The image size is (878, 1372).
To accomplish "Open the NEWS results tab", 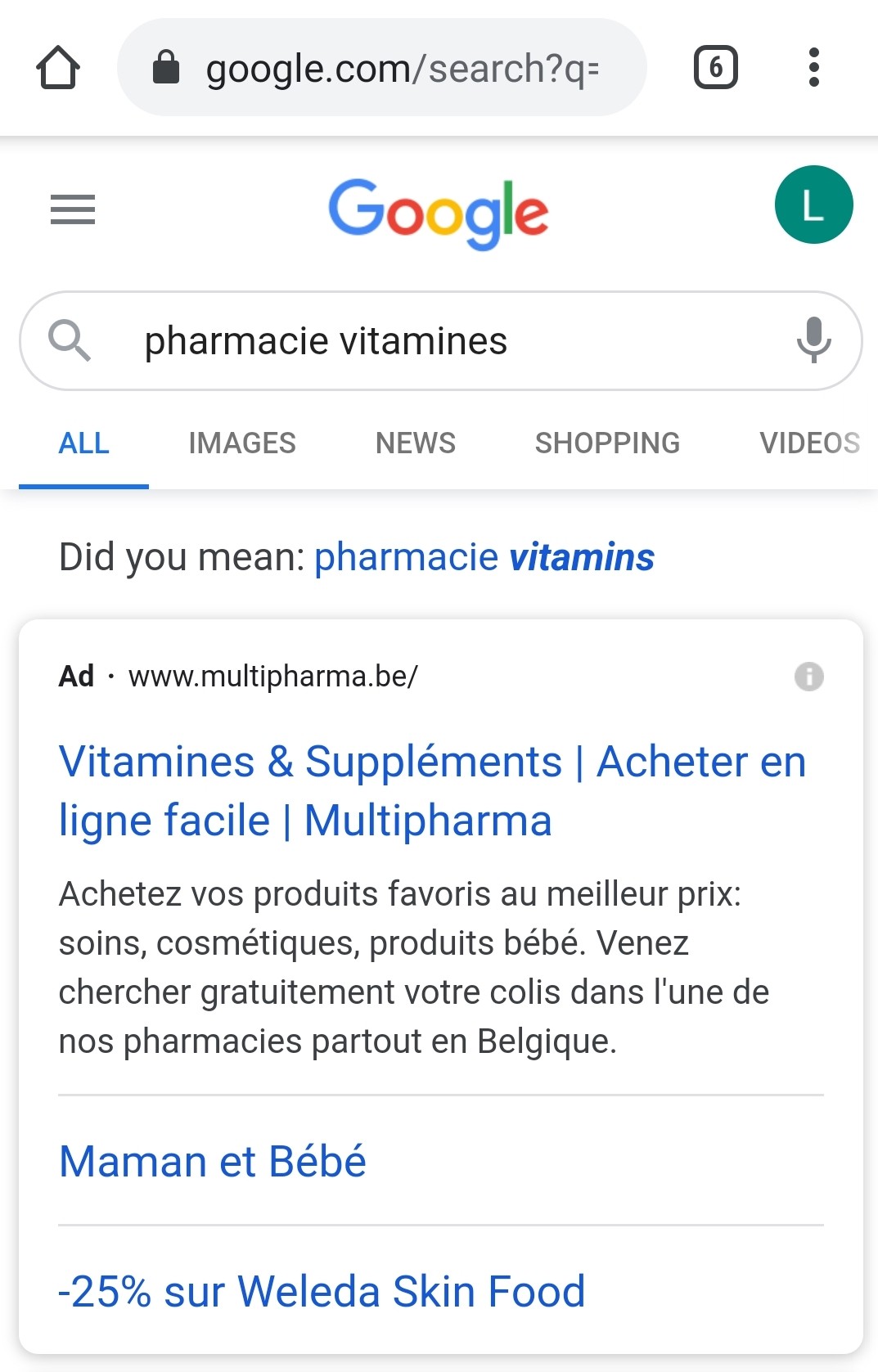I will point(415,443).
